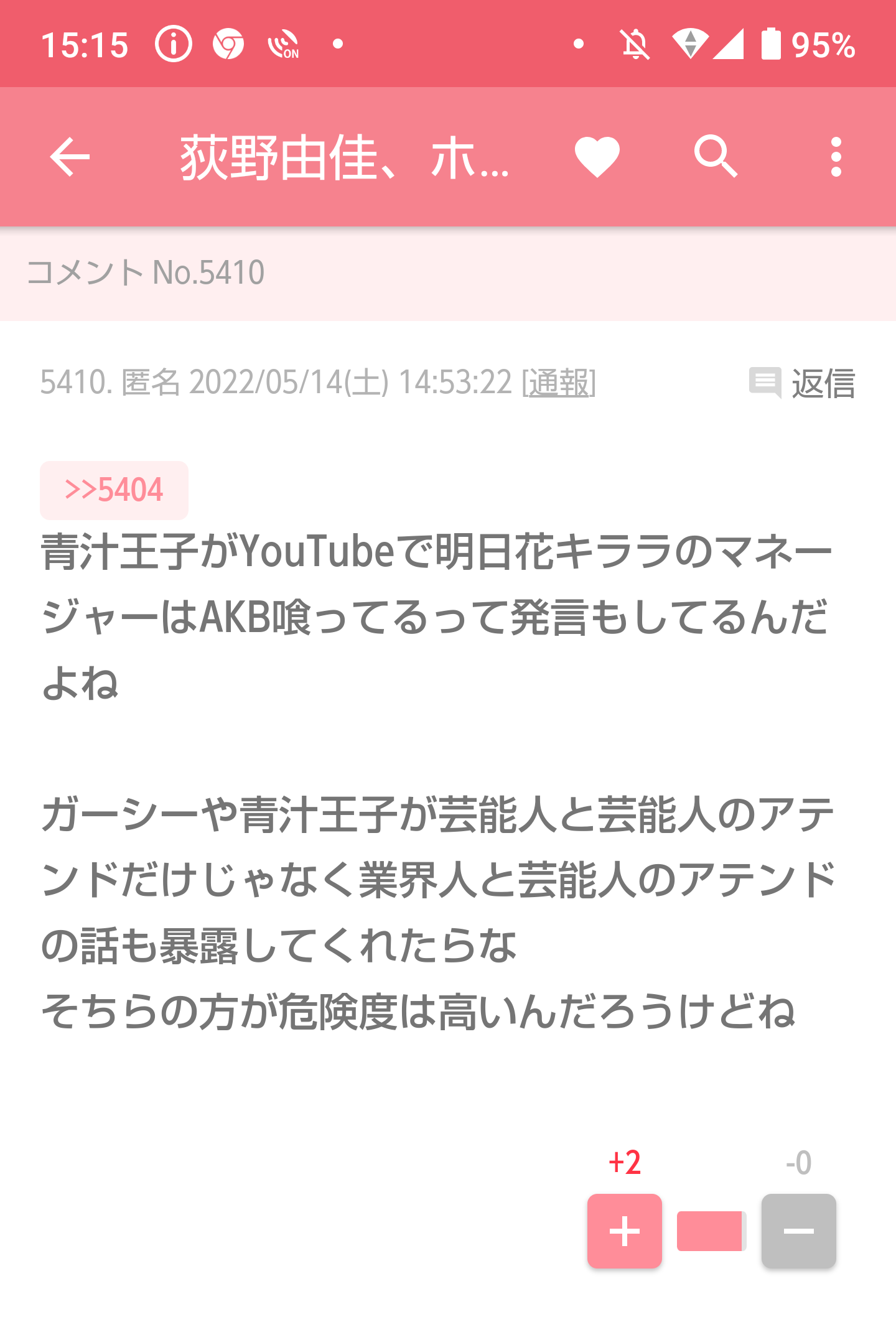Screen dimensions: 896x1322
Task: Tap the reply speech-bubble icon
Action: pos(768,384)
